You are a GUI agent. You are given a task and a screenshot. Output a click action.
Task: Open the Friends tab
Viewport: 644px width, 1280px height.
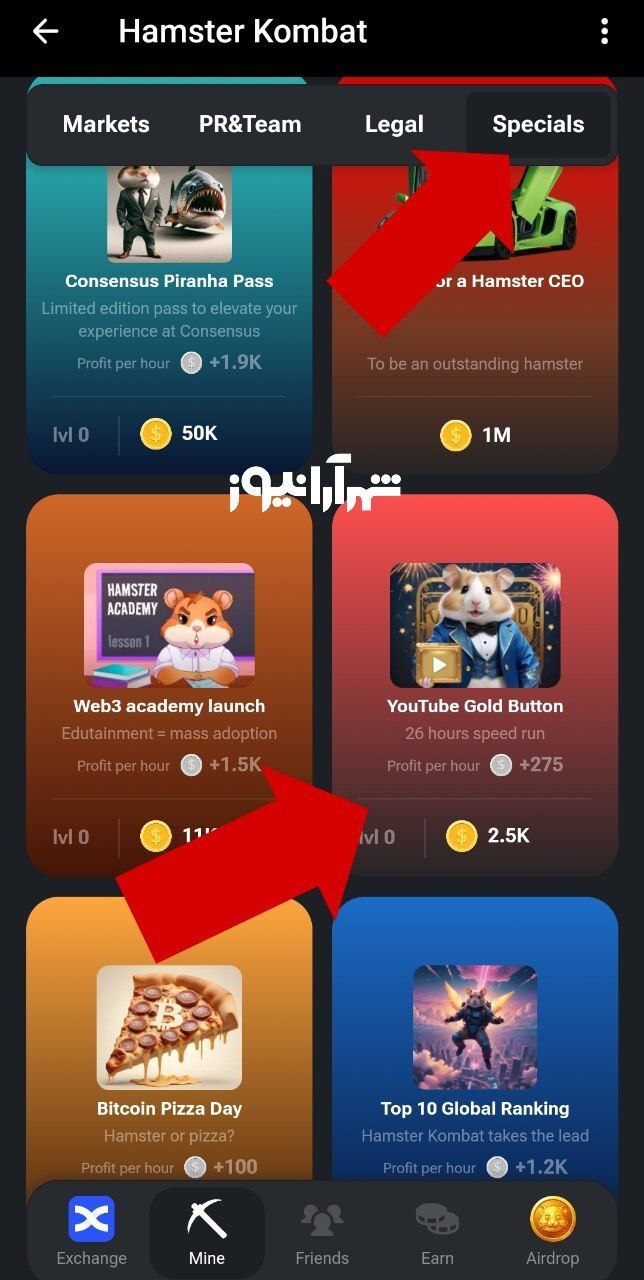(x=322, y=1232)
